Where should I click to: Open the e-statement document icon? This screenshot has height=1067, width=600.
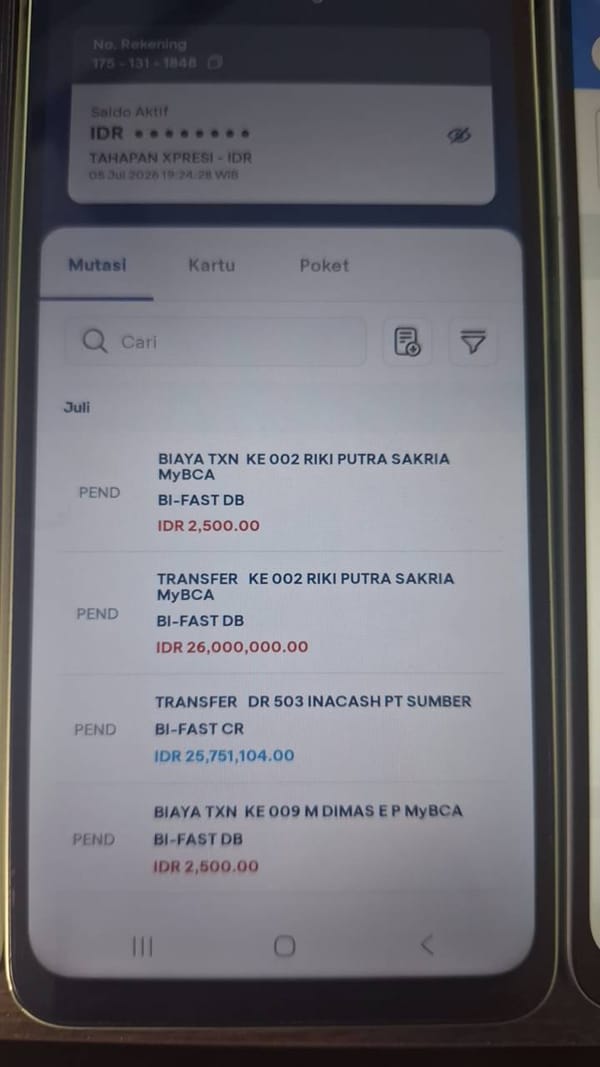click(x=407, y=341)
